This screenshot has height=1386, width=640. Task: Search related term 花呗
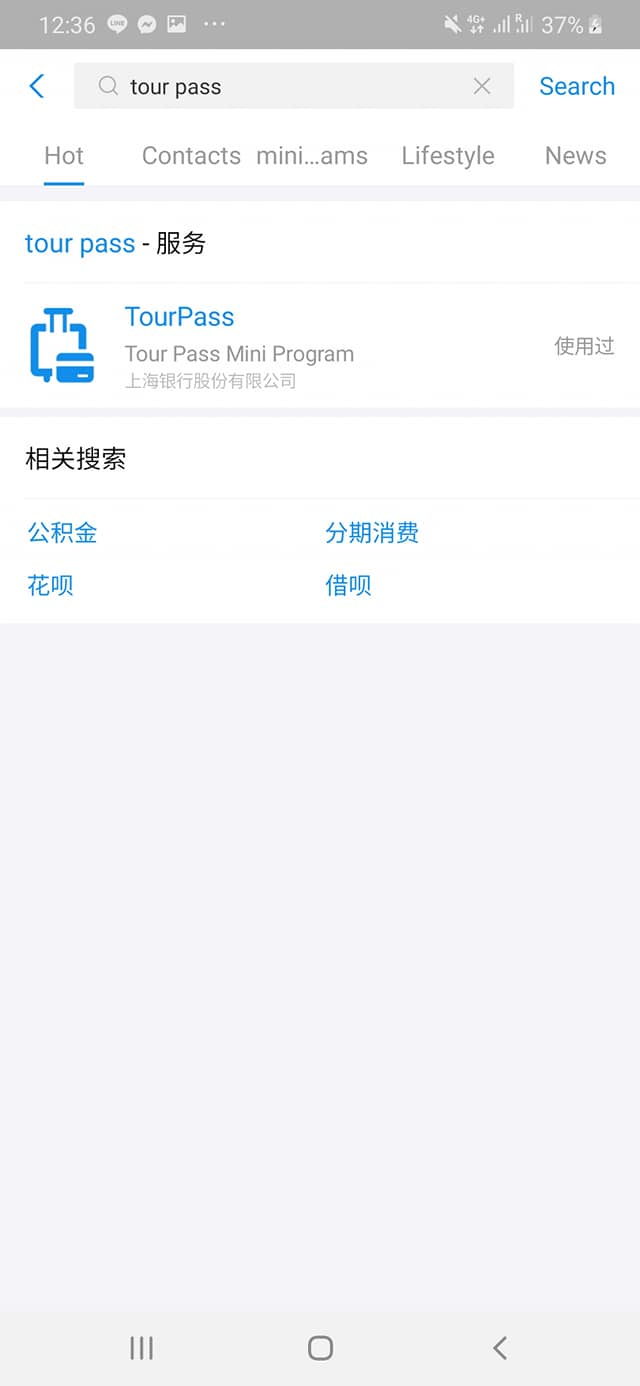(50, 585)
